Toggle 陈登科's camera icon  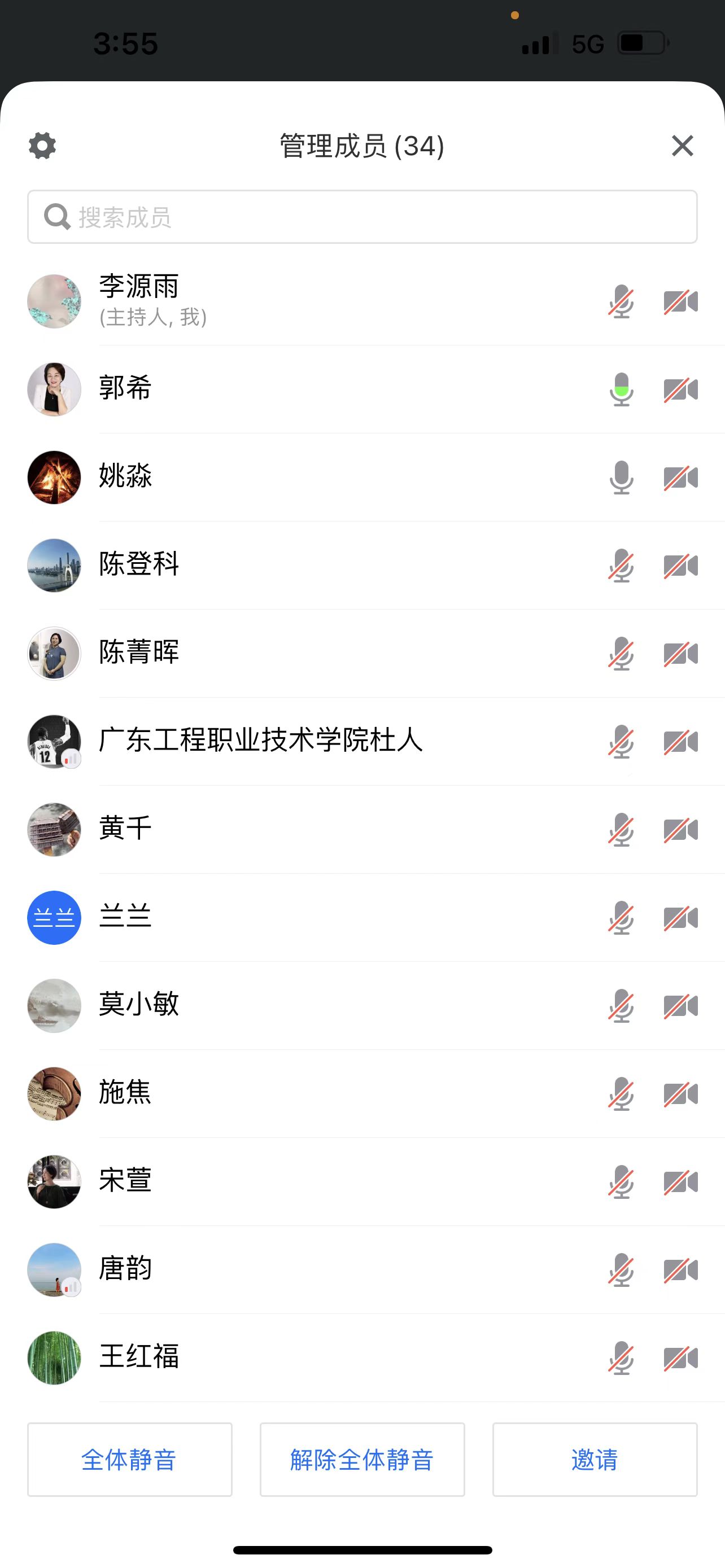680,566
